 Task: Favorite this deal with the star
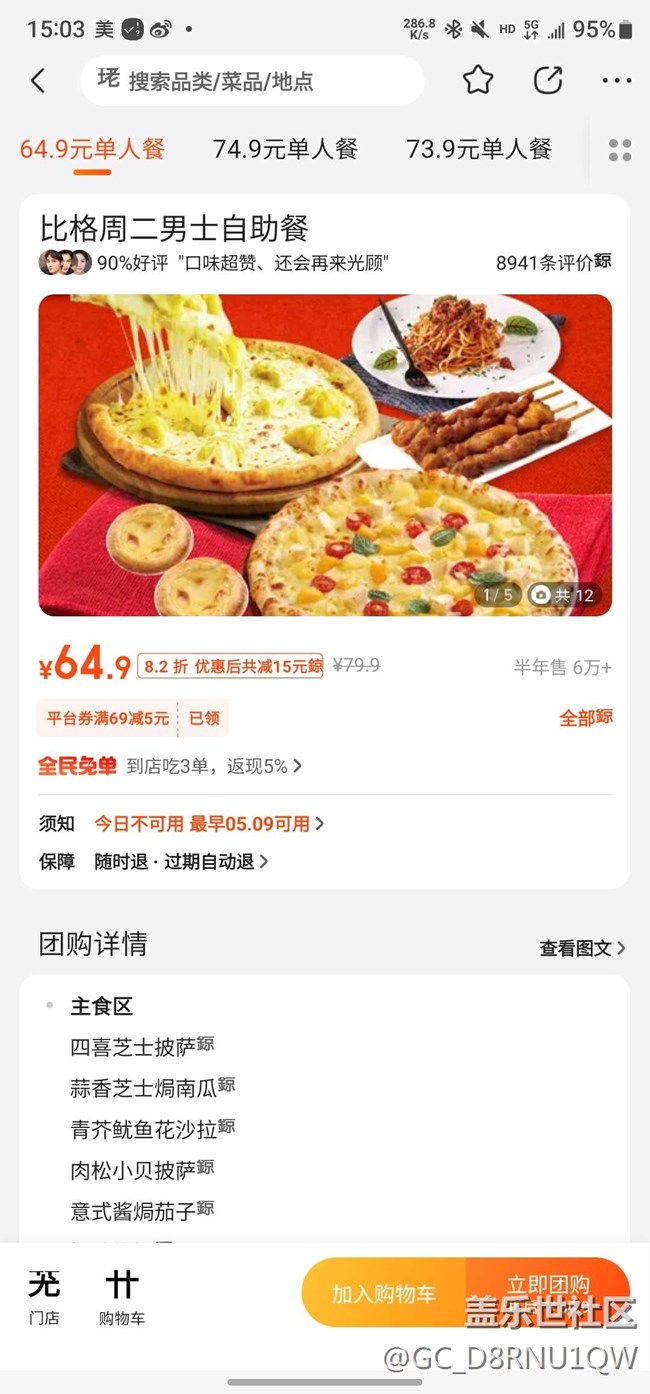tap(478, 81)
